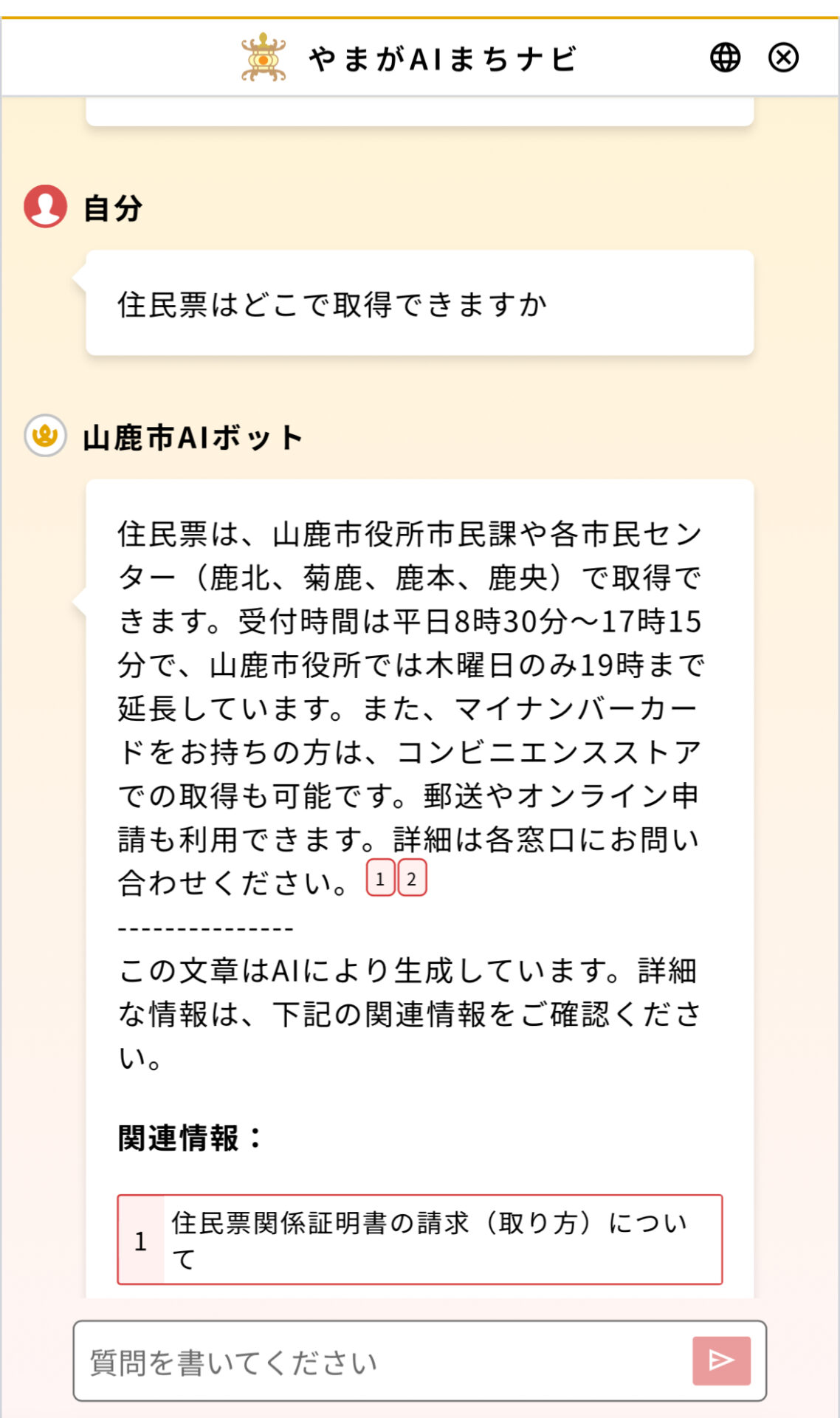Open the language globe icon

pos(725,57)
